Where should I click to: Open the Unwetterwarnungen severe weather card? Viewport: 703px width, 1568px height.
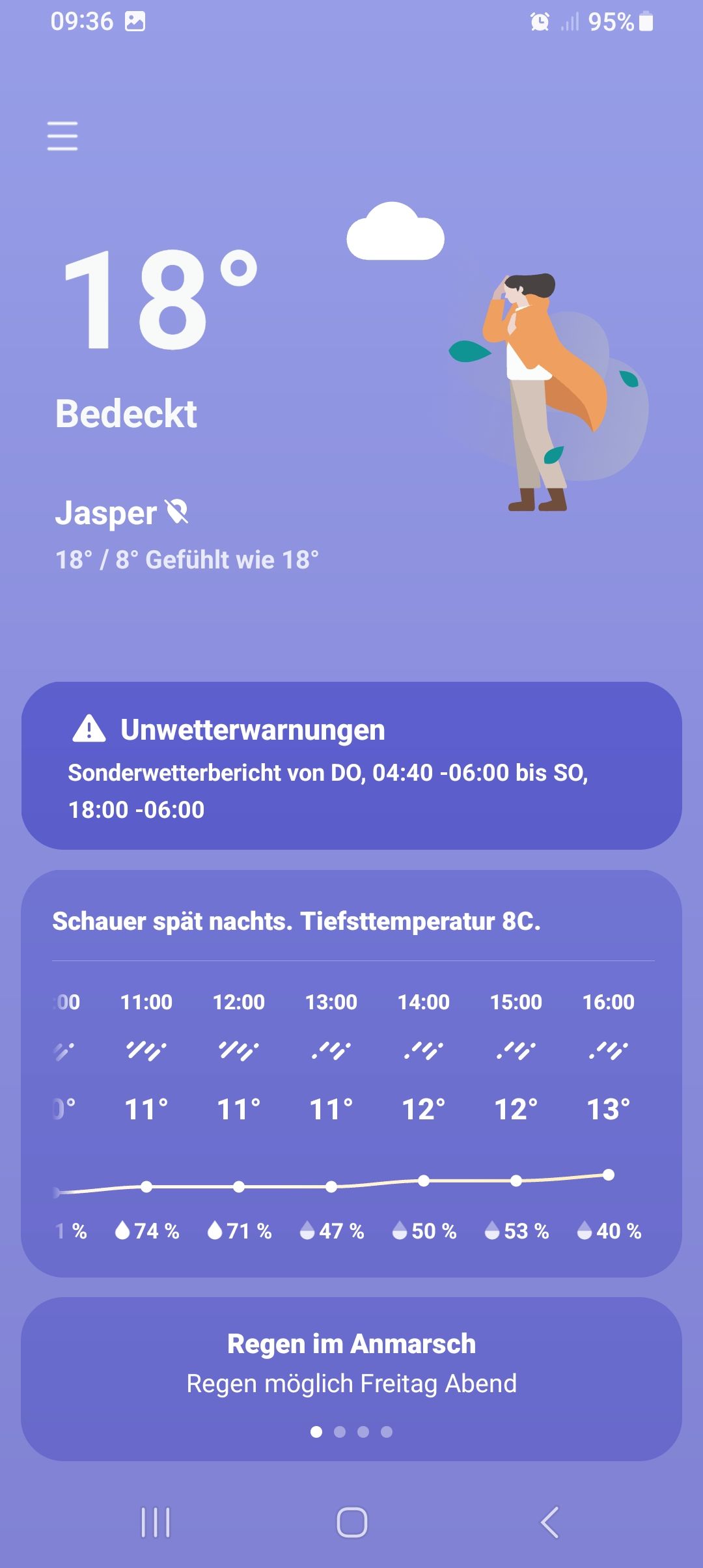pyautogui.click(x=351, y=766)
